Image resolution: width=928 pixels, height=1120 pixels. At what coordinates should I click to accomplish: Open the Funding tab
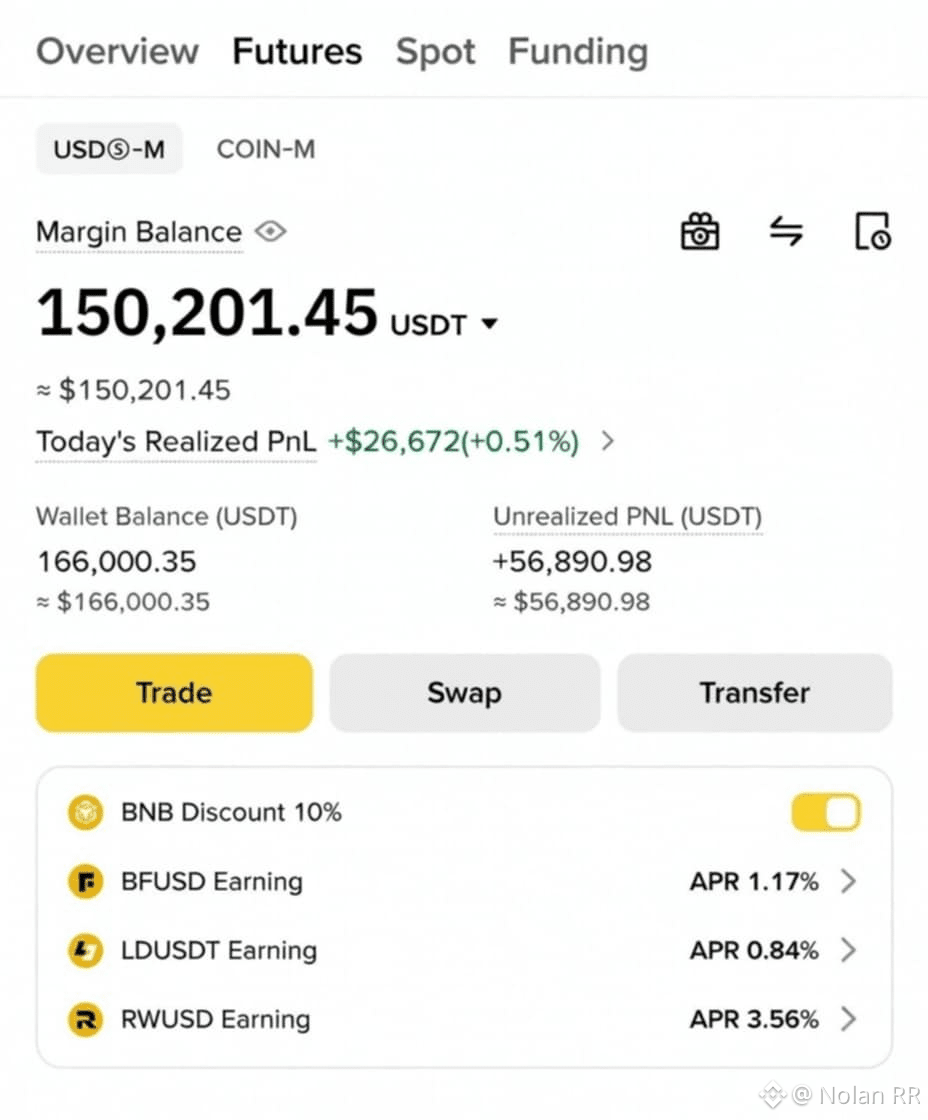click(578, 53)
